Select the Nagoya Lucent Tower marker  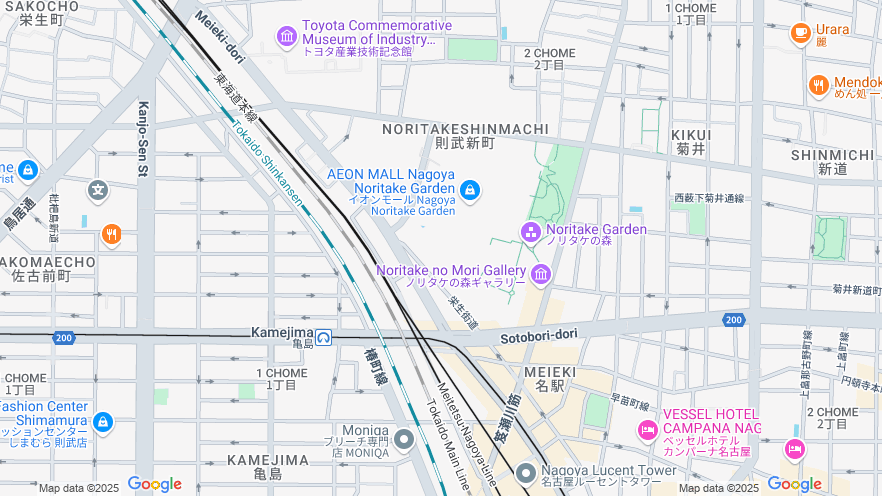tap(526, 472)
